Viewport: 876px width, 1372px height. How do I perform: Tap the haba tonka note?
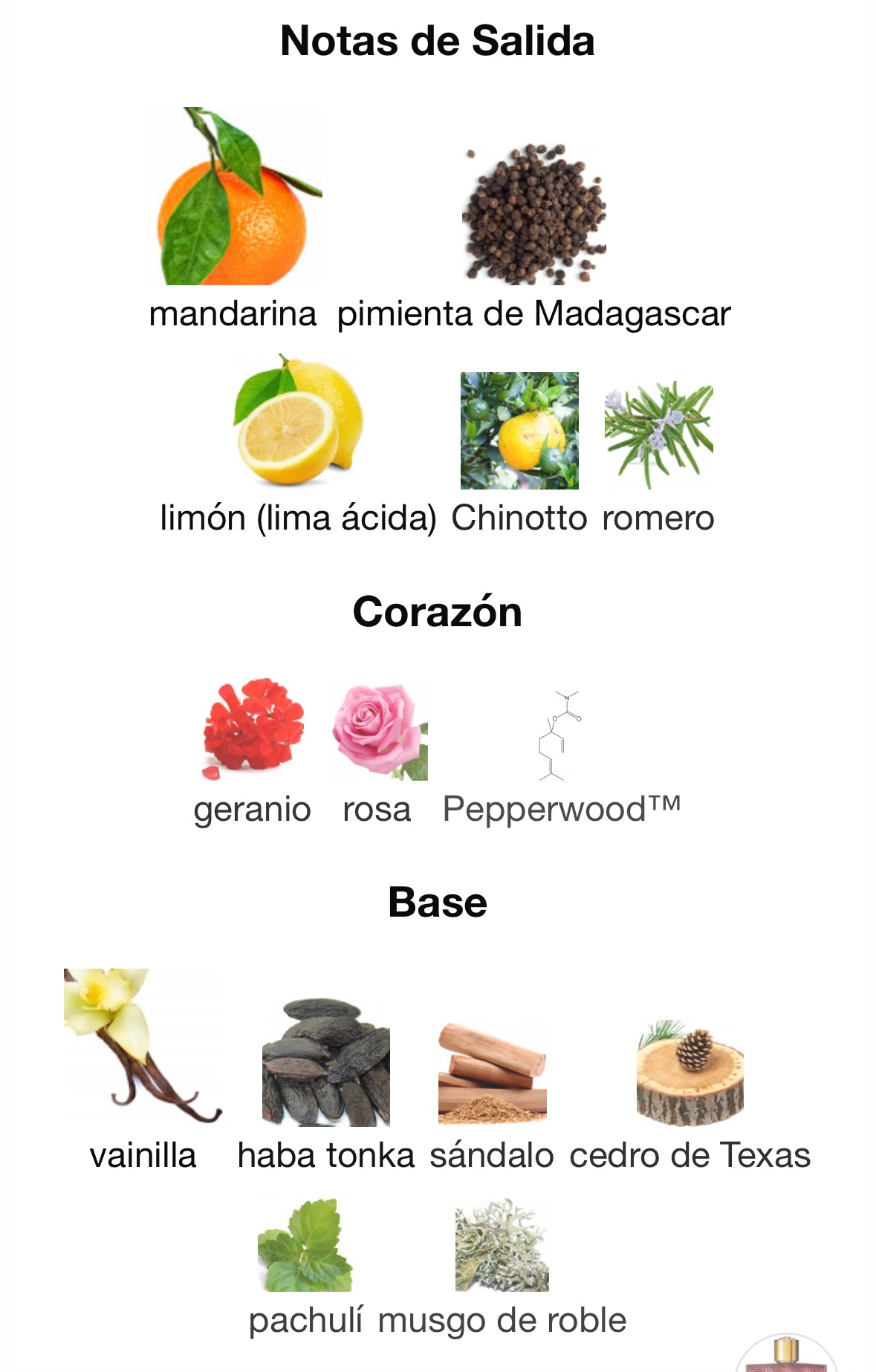(325, 1062)
